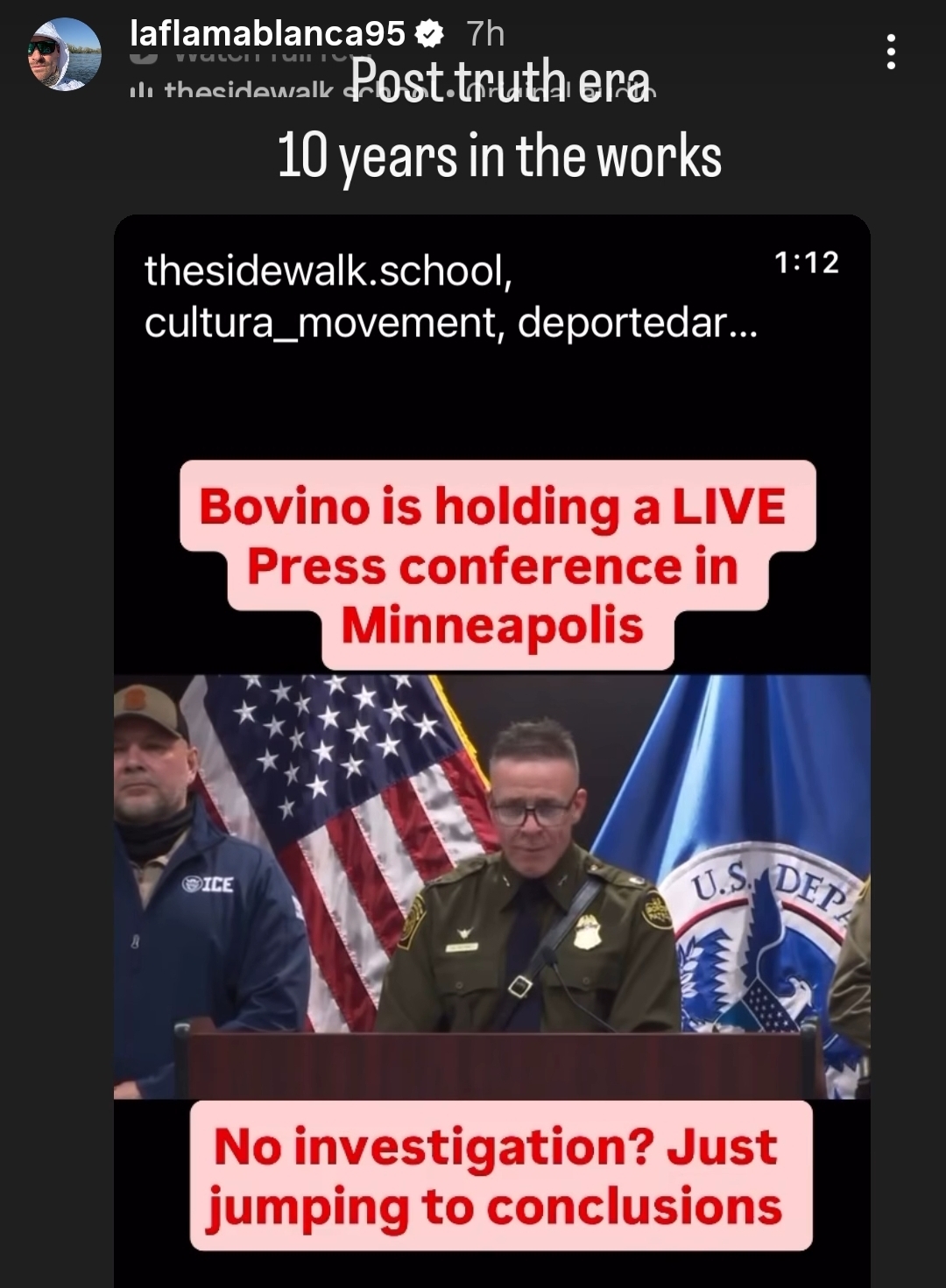The image size is (946, 1288).
Task: Tap the thesidewalk.school original audio label
Action: 247,90
